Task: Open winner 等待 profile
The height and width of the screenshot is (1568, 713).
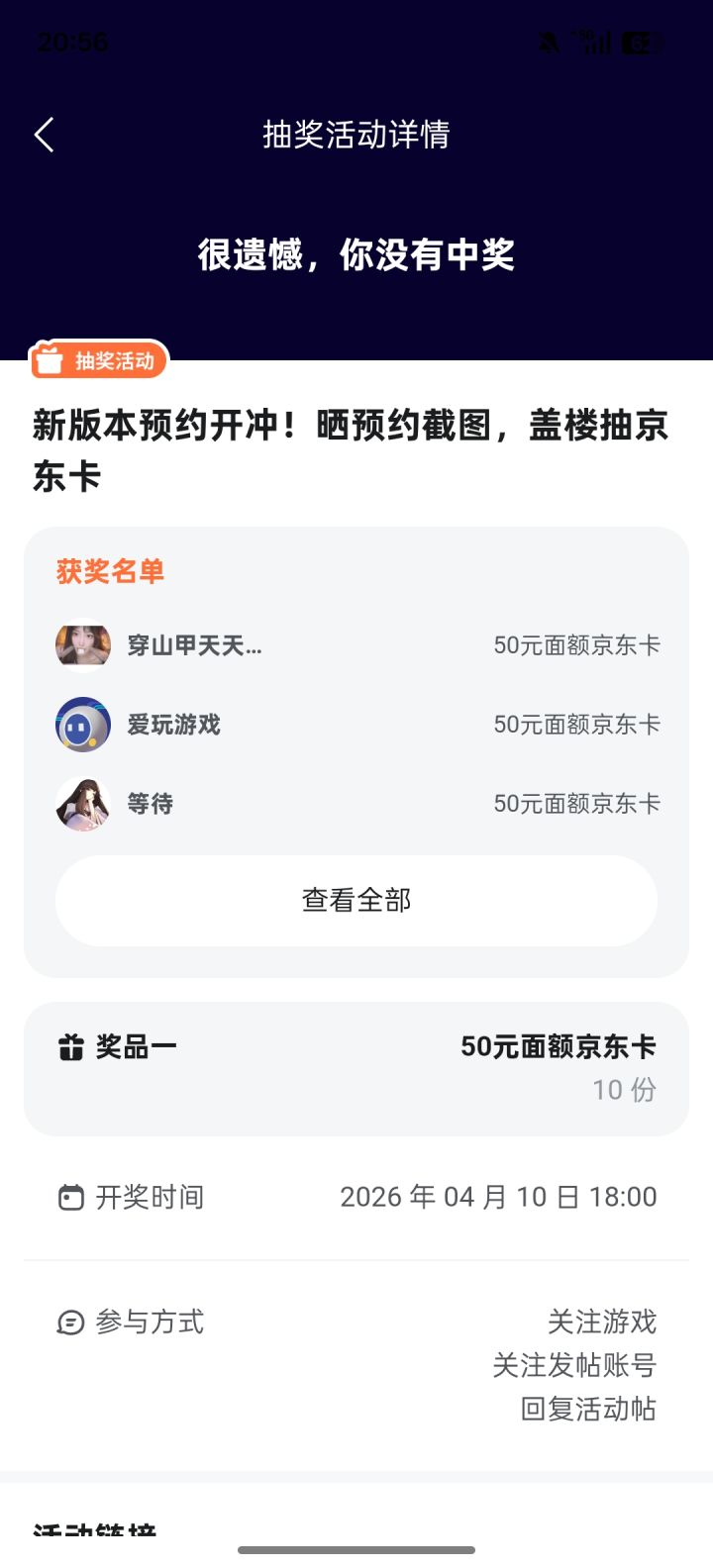Action: click(x=83, y=804)
